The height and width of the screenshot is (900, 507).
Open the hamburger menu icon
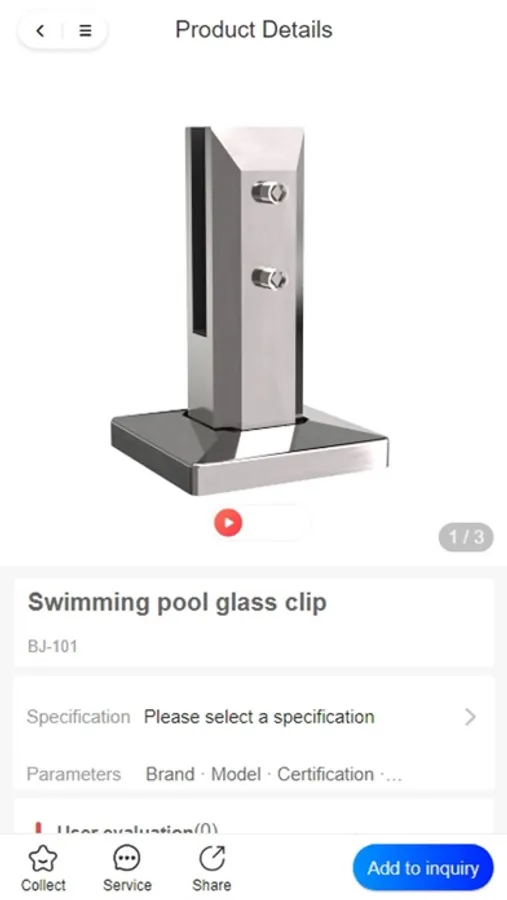85,31
